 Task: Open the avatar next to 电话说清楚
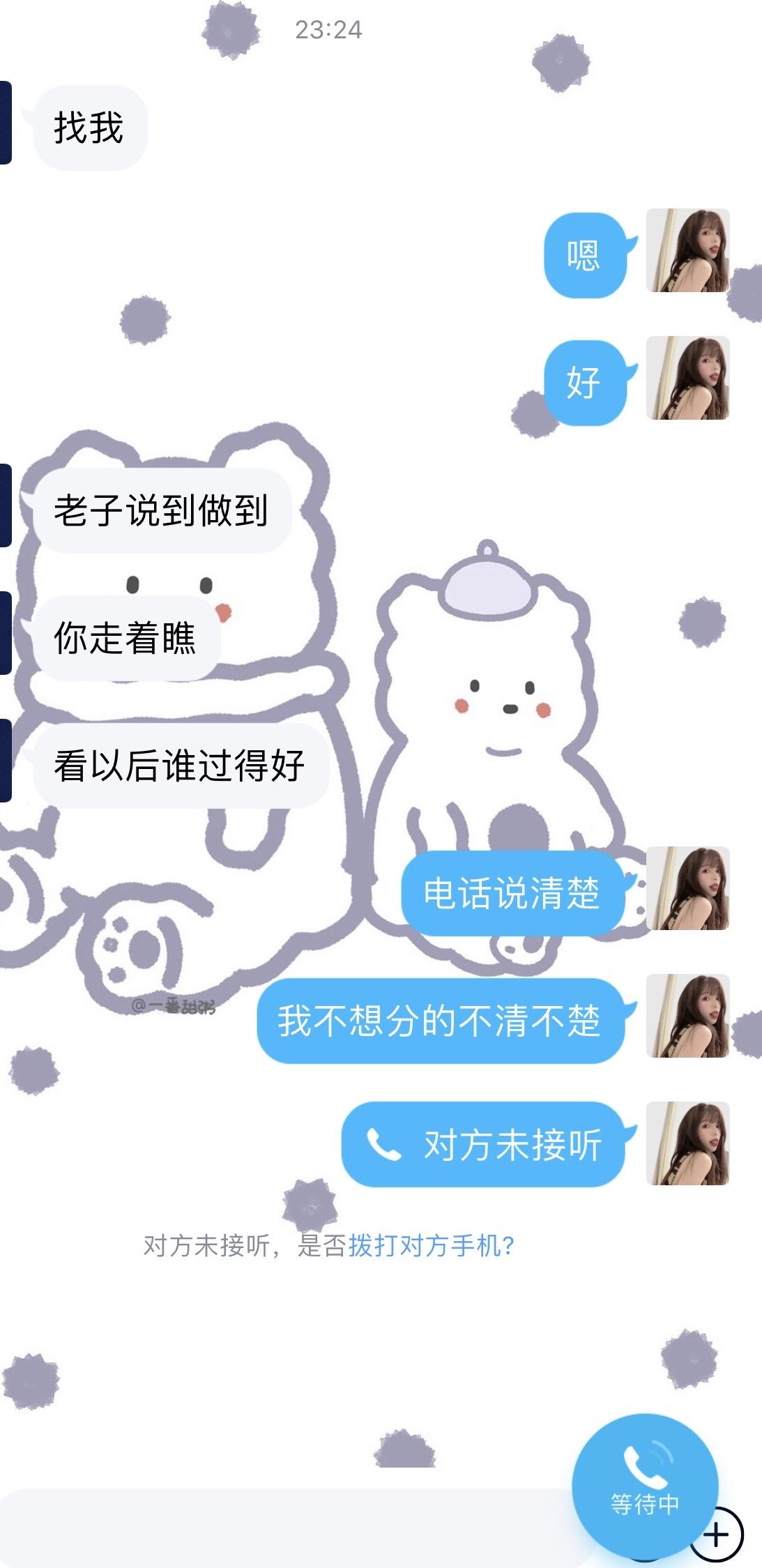click(688, 888)
